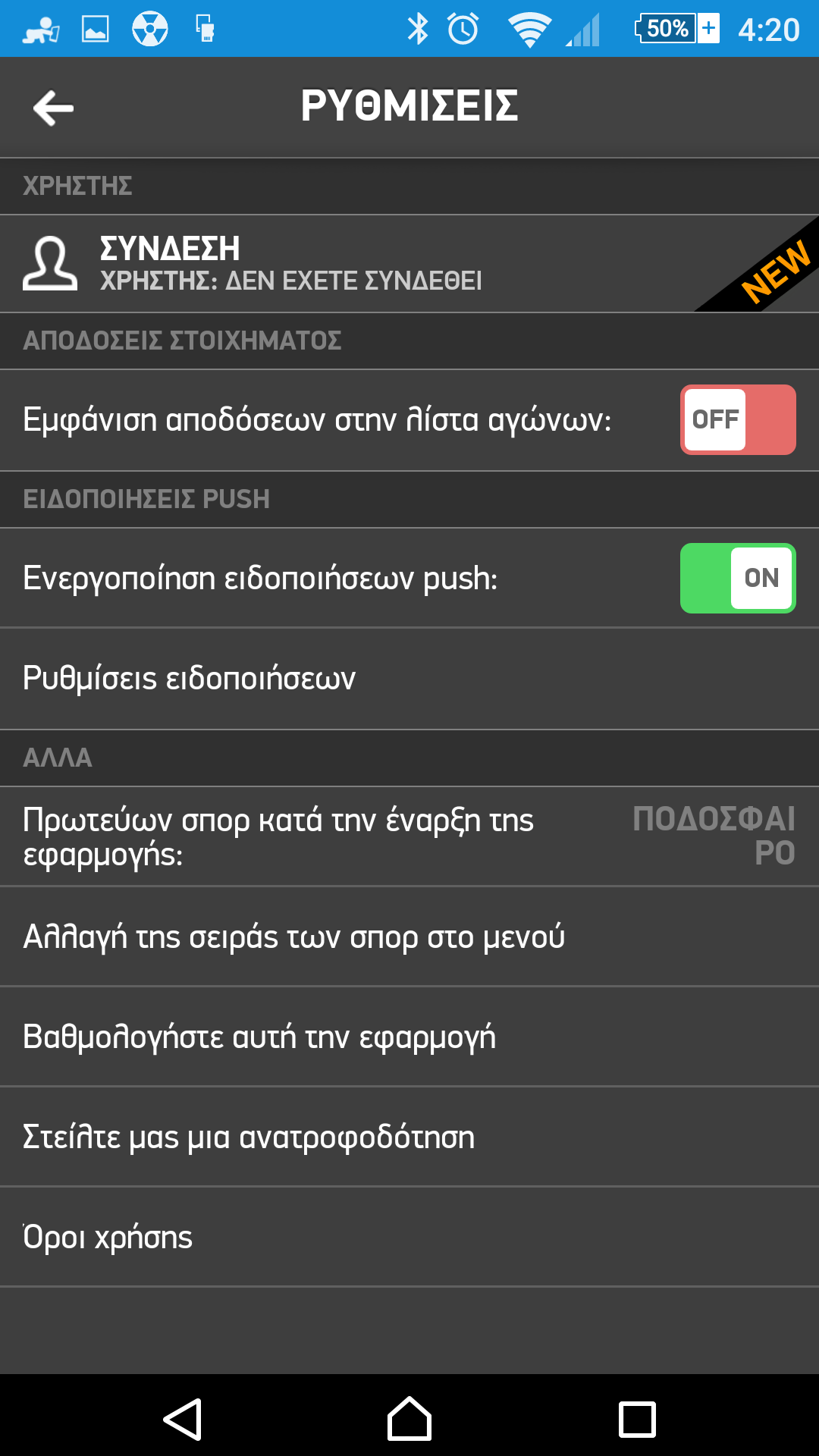The image size is (819, 1456).
Task: Tap the system home button
Action: pyautogui.click(x=409, y=1419)
